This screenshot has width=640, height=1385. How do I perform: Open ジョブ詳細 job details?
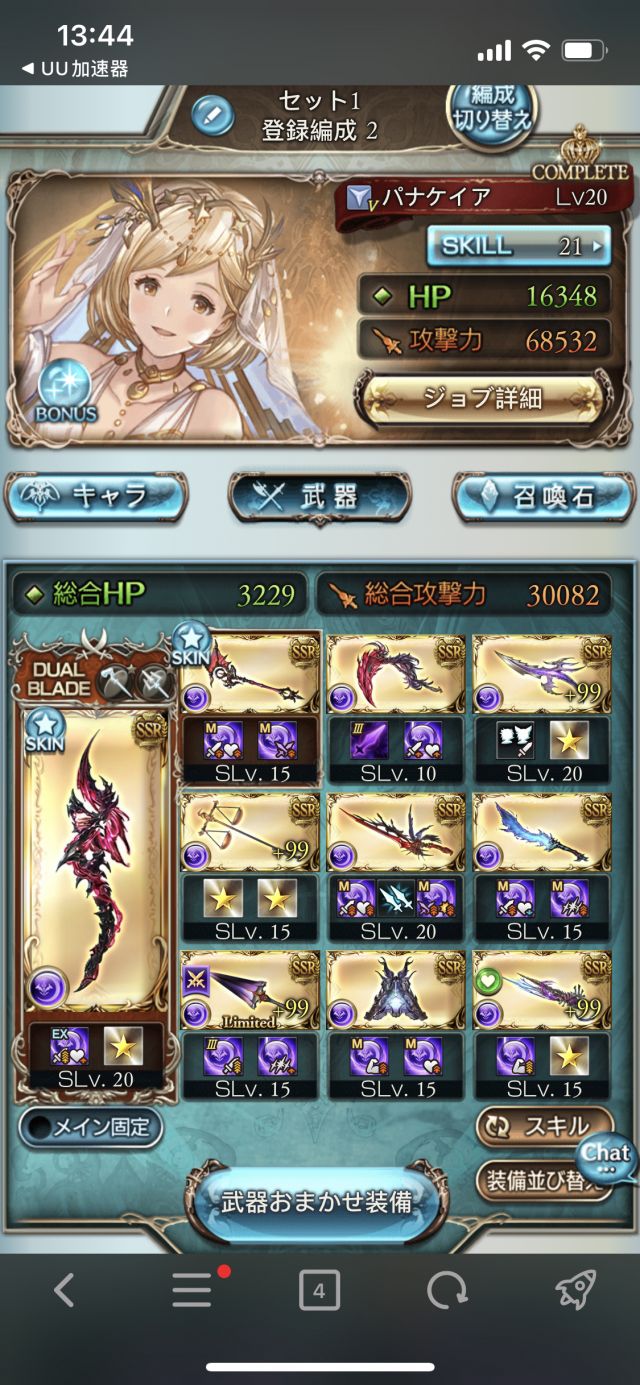(483, 398)
